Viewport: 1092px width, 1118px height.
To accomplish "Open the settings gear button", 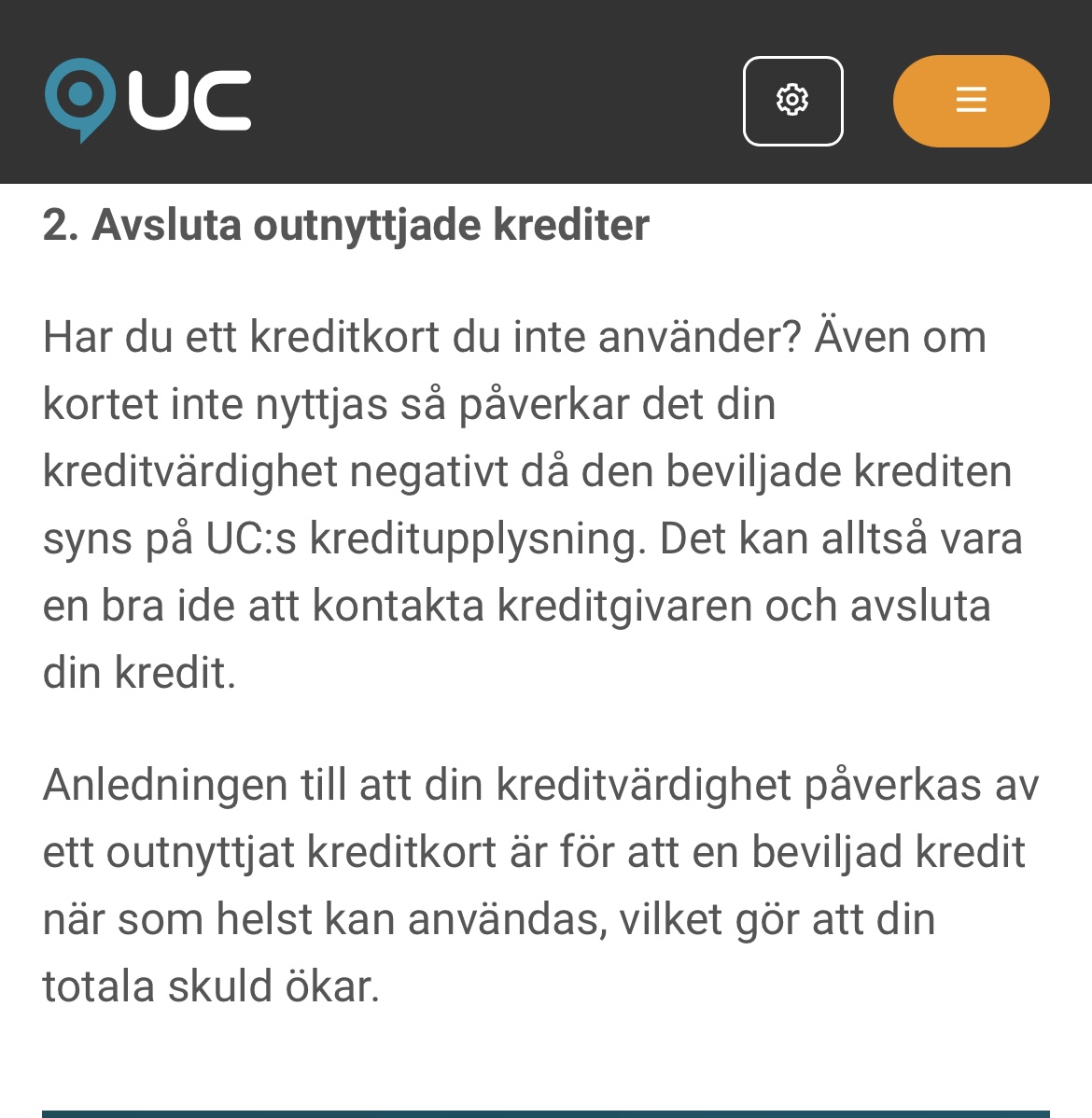I will pos(792,101).
